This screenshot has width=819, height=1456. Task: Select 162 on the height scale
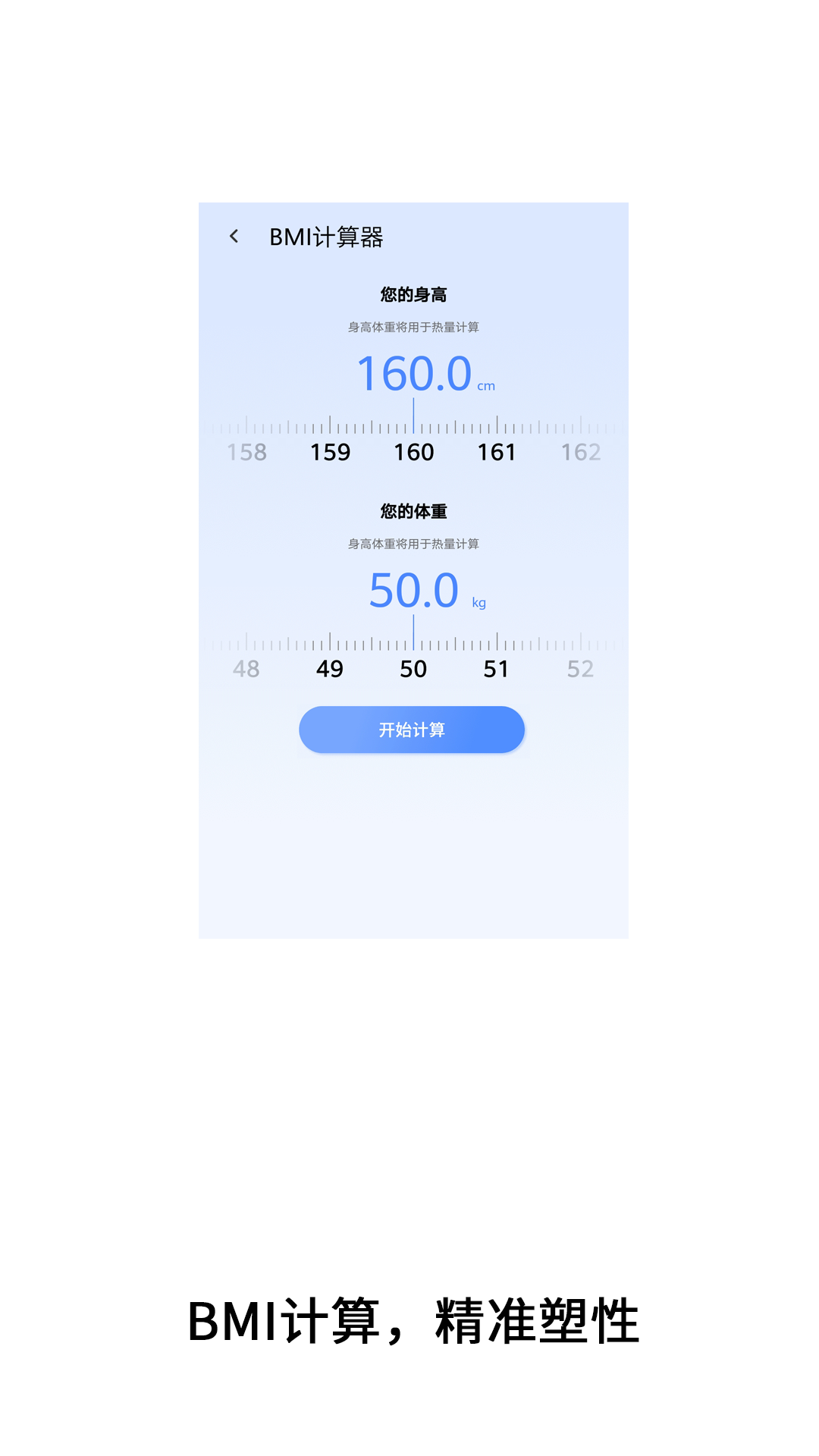(582, 452)
